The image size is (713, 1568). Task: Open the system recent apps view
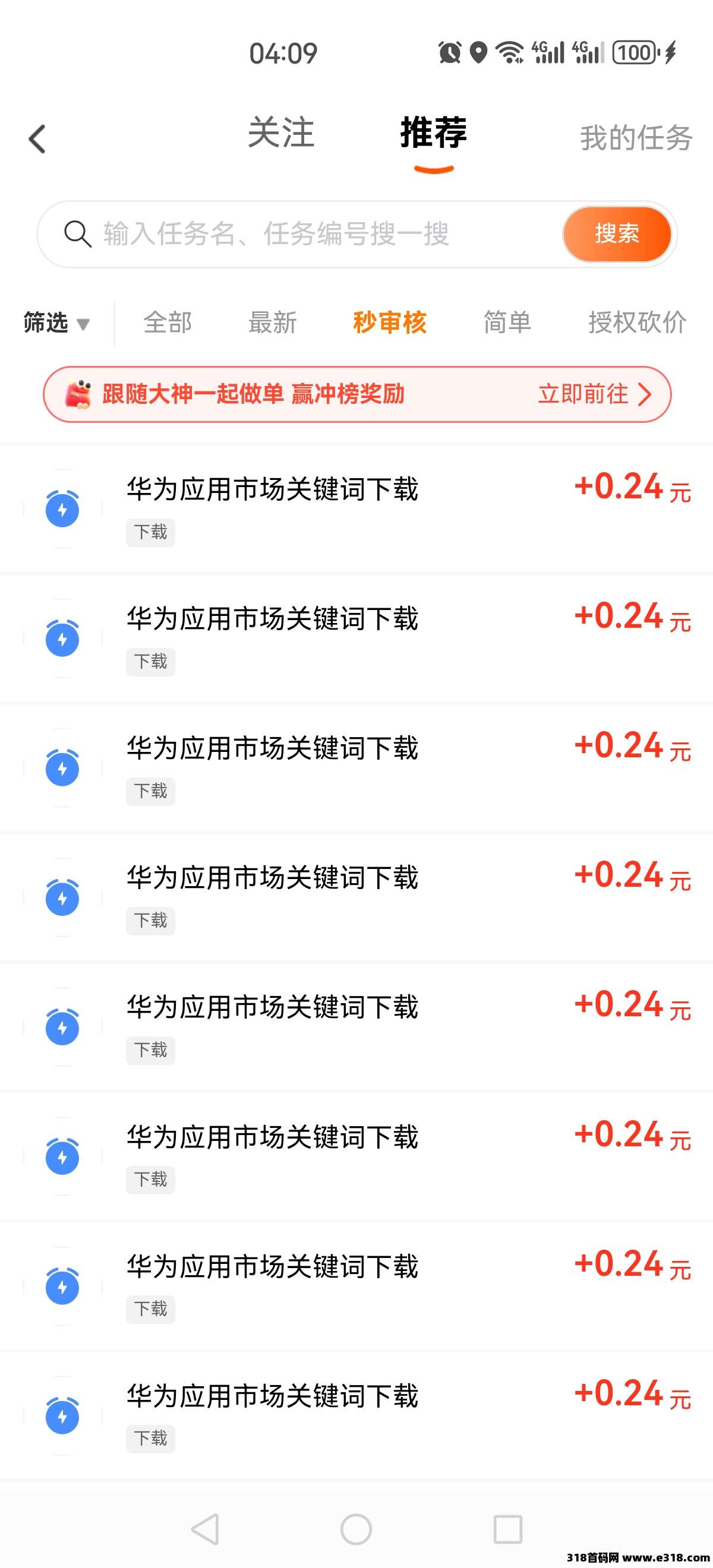point(508,1529)
